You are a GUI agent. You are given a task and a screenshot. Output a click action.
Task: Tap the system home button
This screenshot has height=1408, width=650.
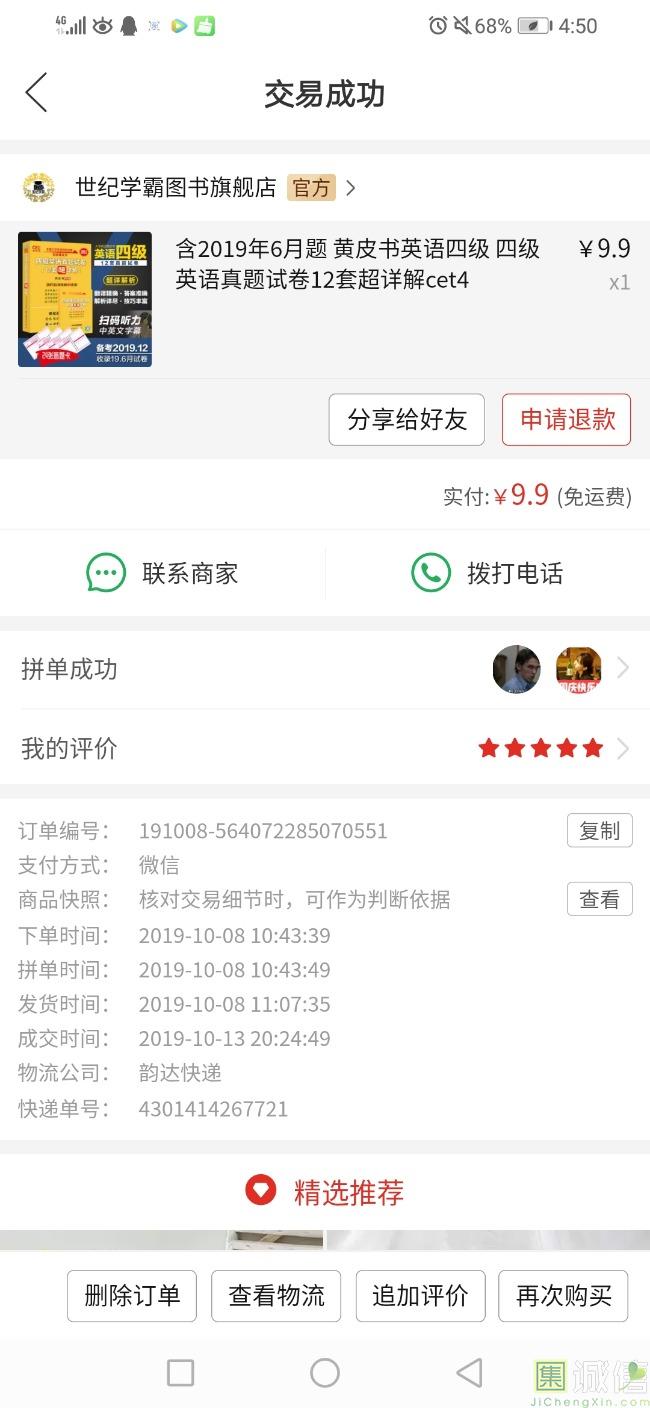click(x=325, y=1373)
